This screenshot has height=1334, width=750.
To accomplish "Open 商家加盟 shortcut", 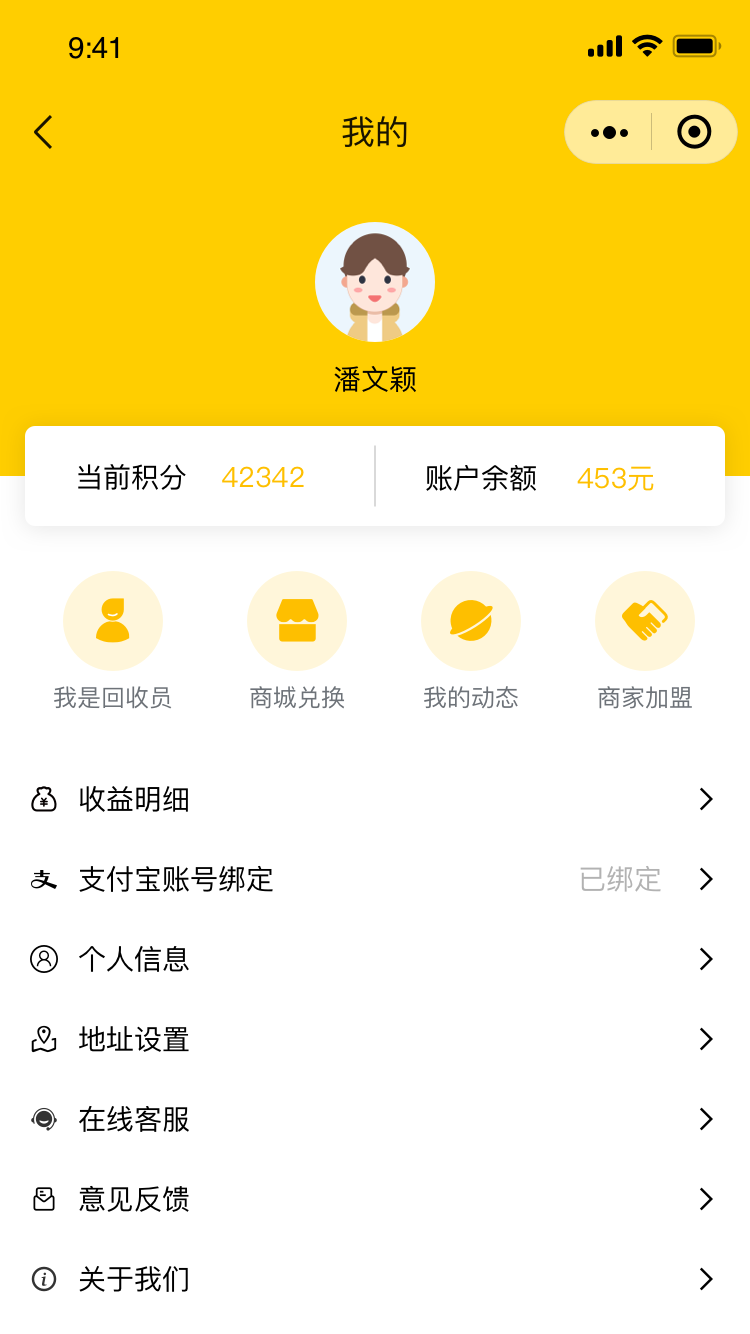I will (645, 621).
